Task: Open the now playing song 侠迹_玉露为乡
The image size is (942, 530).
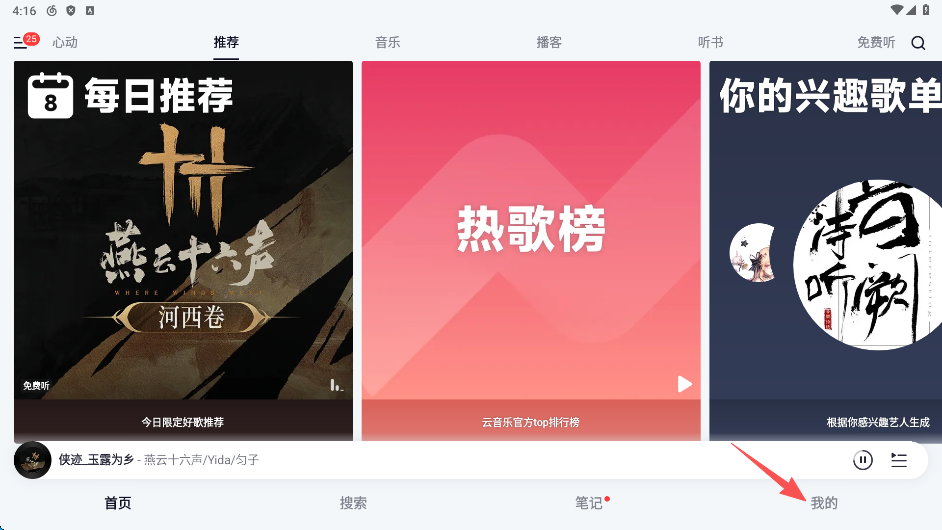Action: coord(160,460)
